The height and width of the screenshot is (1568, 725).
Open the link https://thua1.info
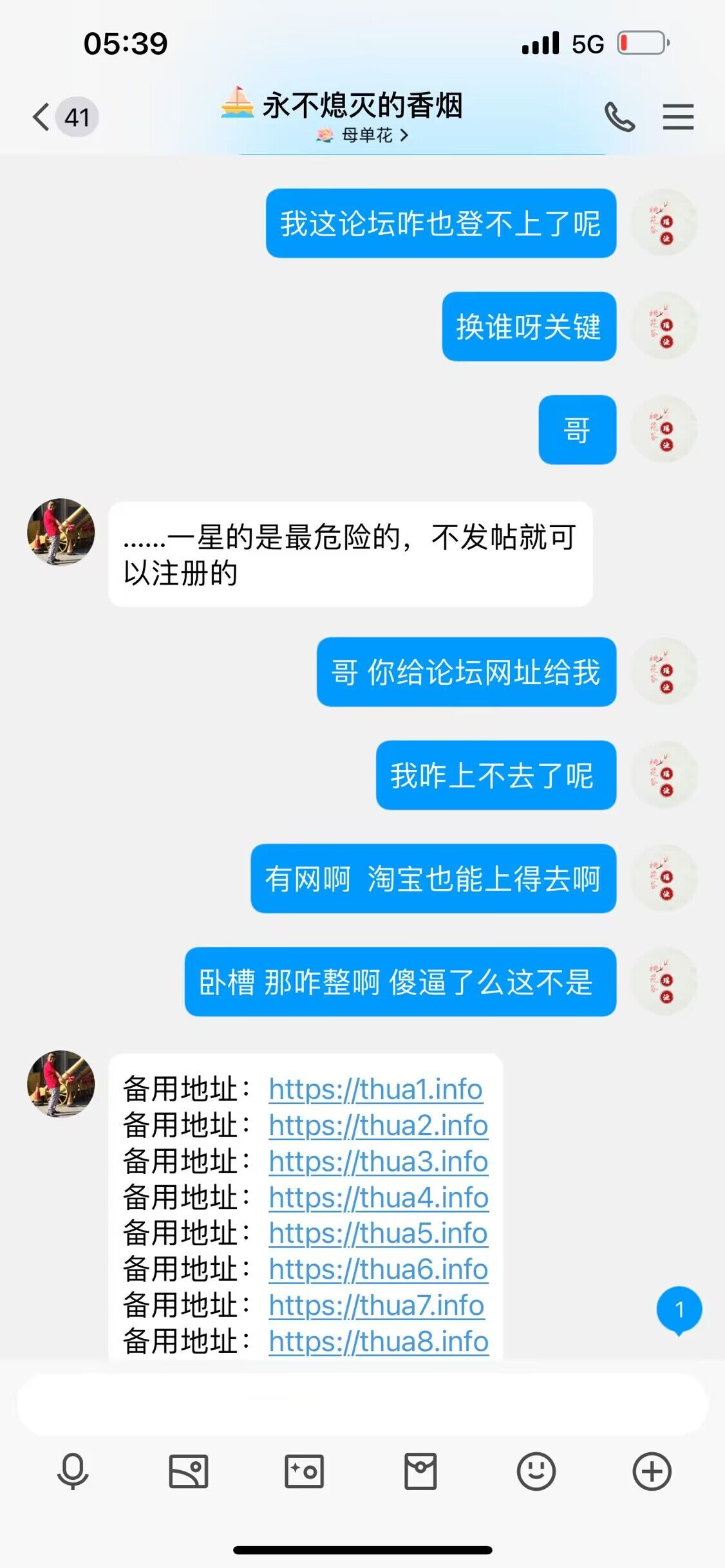click(375, 1090)
